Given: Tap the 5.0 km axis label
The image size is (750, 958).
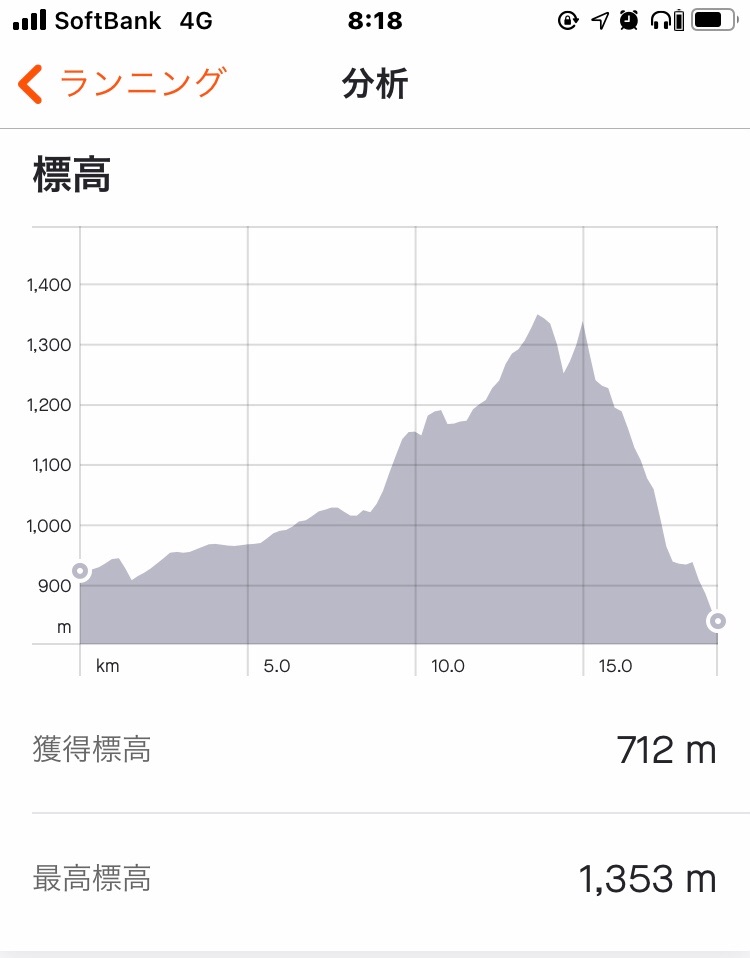Looking at the screenshot, I should click(x=277, y=666).
